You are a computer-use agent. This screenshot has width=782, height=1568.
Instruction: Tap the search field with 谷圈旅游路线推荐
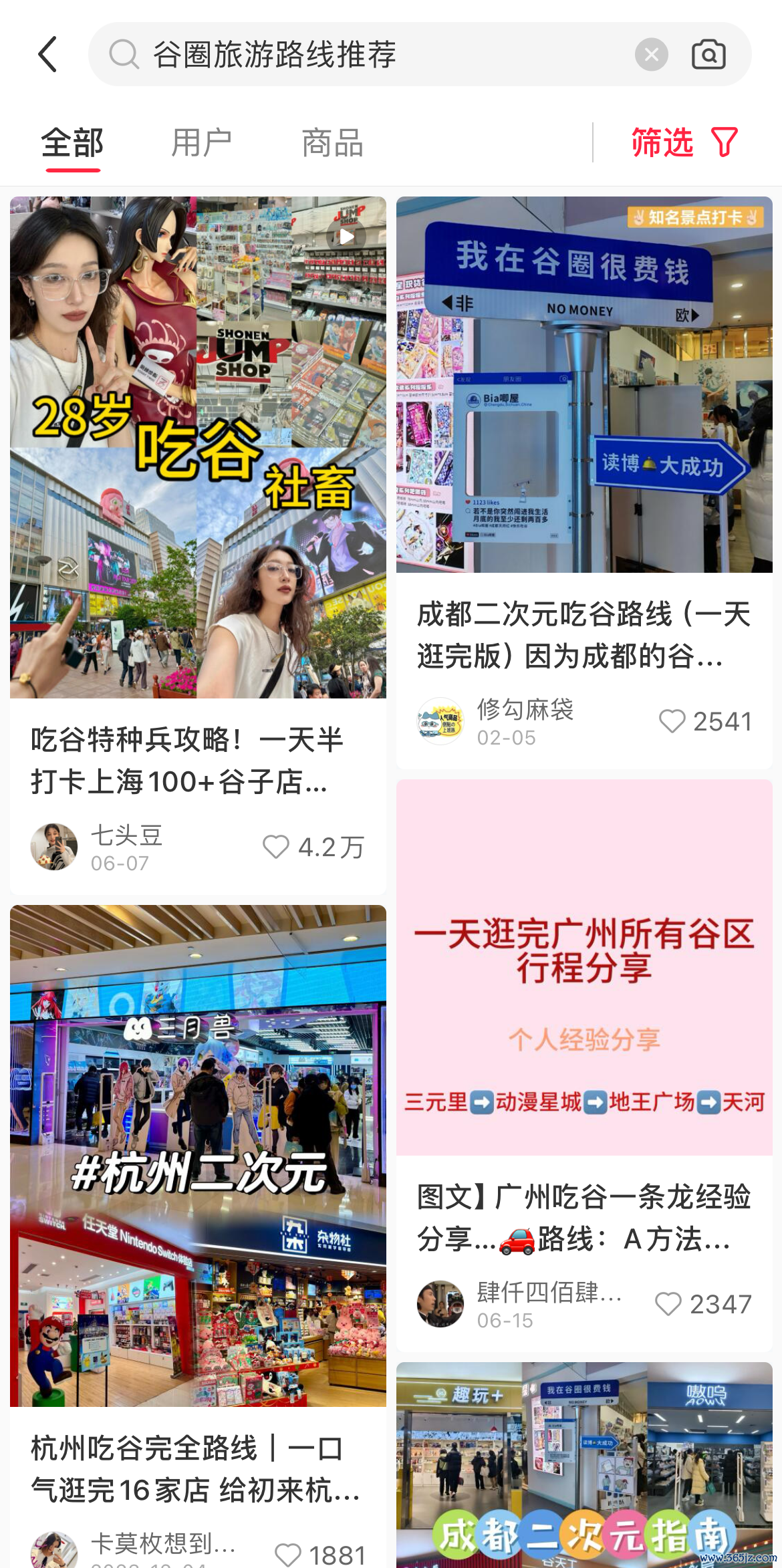click(374, 54)
